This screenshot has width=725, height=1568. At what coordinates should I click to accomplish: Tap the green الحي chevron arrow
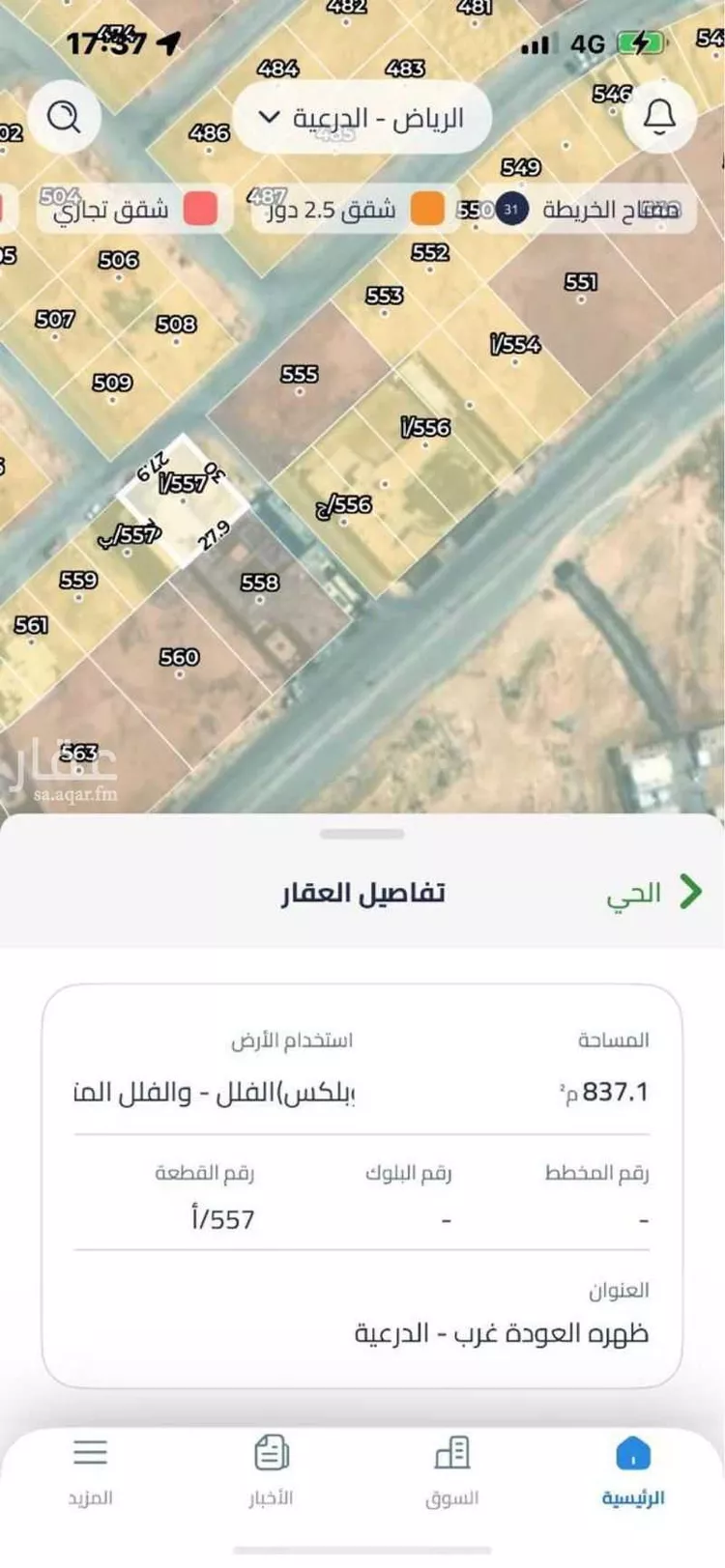[x=688, y=893]
